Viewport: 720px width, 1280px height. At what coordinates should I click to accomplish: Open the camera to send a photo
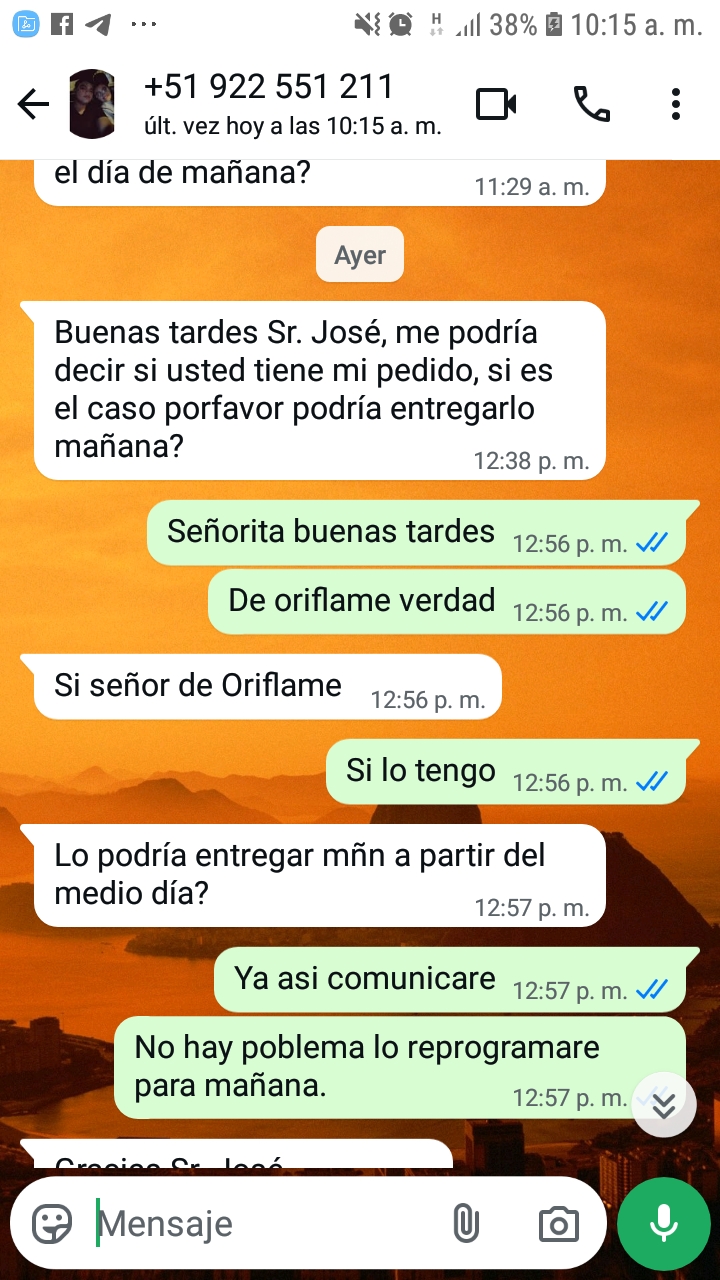558,1223
